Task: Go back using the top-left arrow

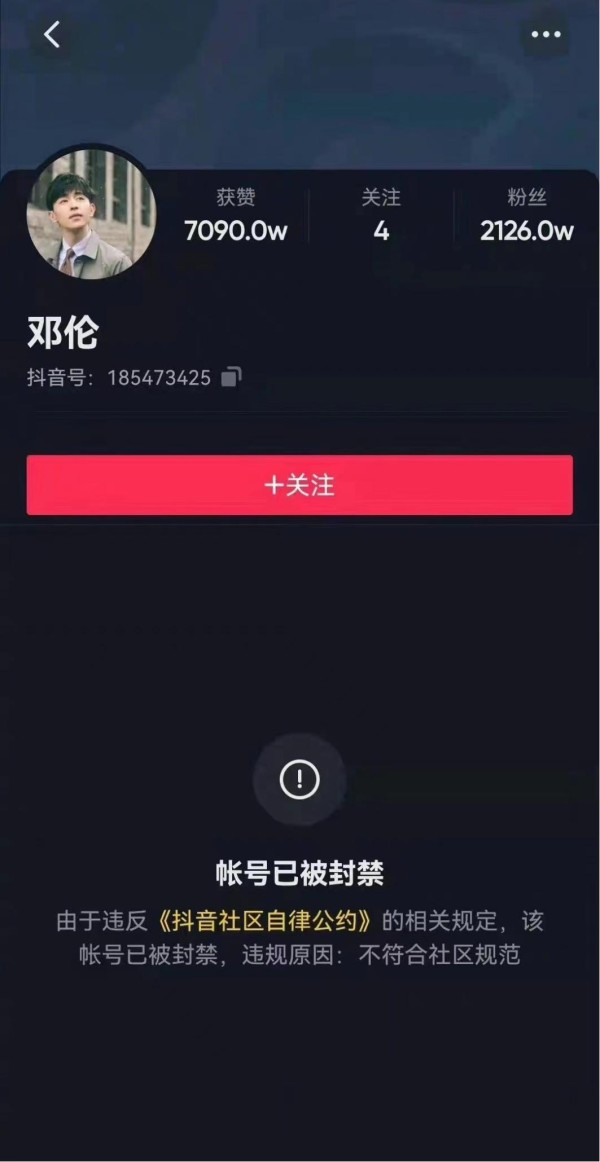Action: coord(52,34)
